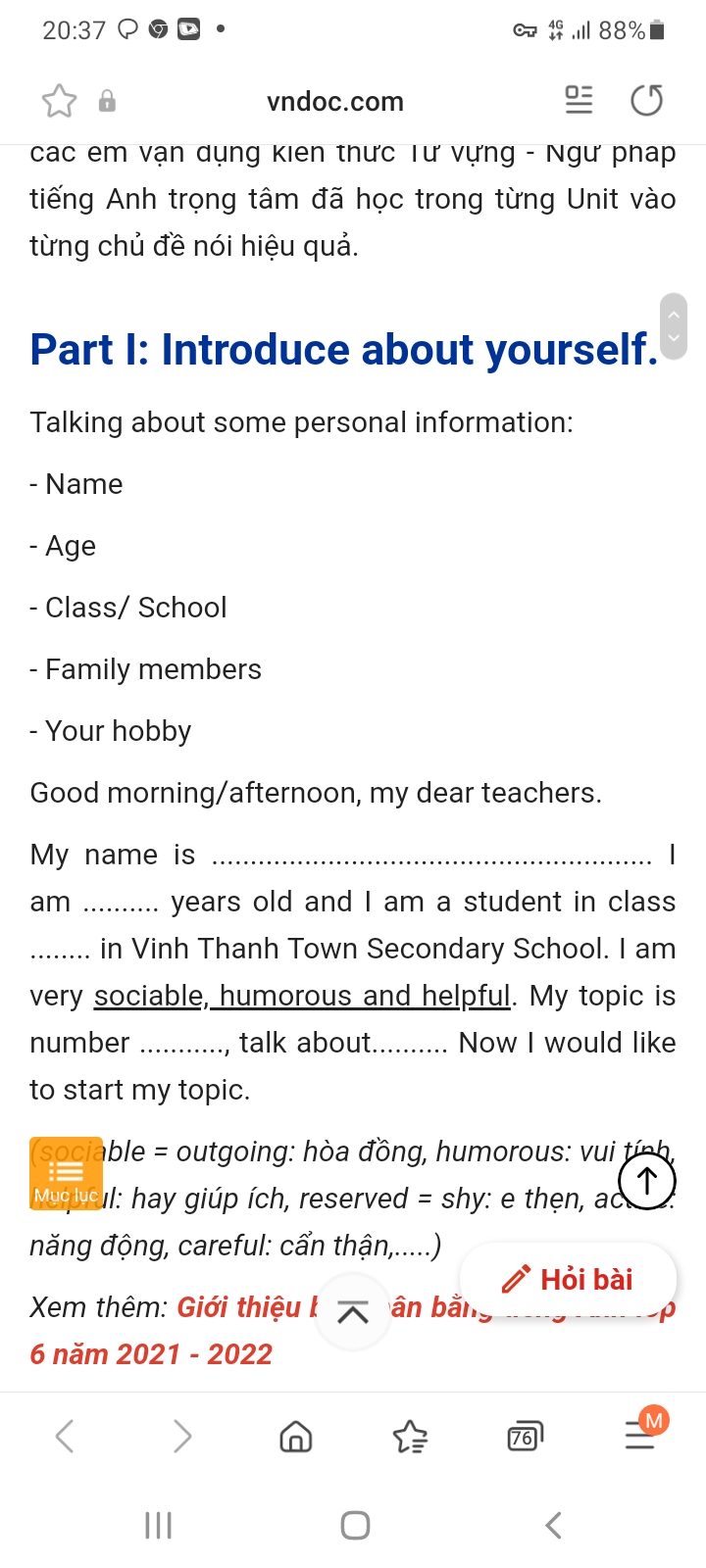Open the bookmarks list
This screenshot has width=706, height=1568.
(x=410, y=1437)
